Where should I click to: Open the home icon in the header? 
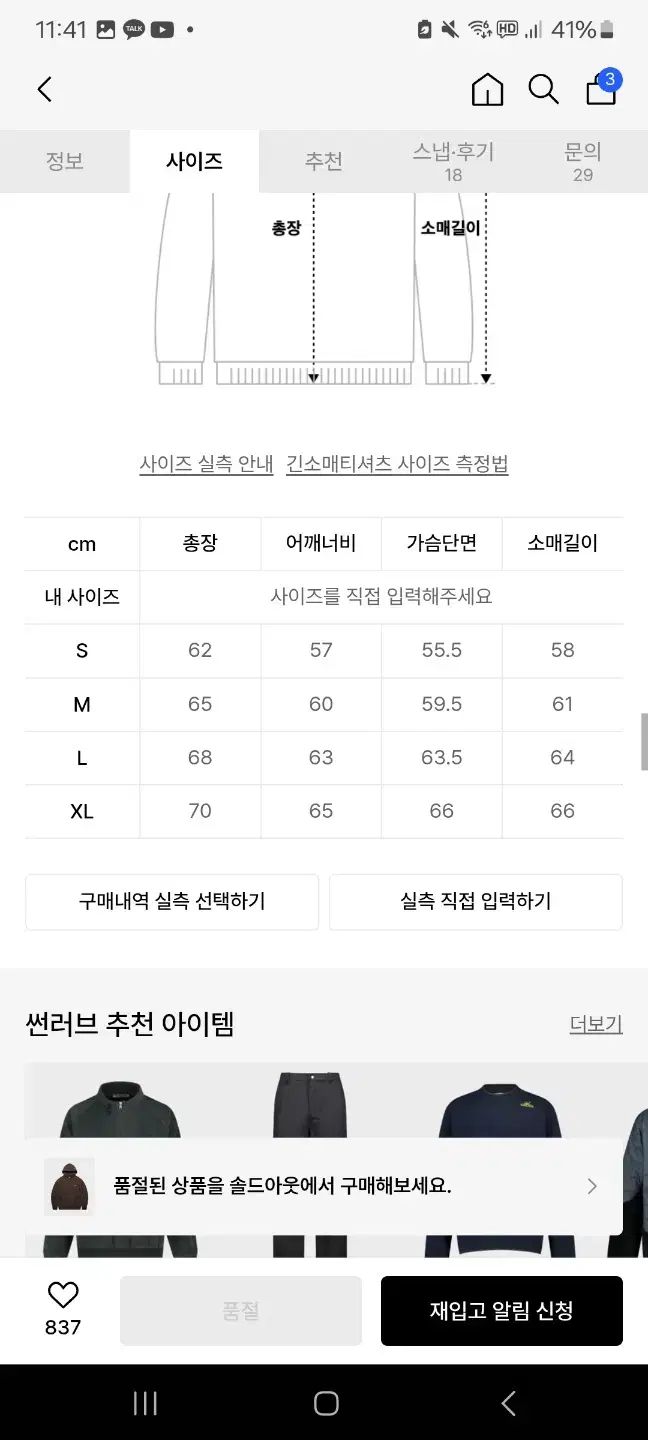[x=487, y=89]
